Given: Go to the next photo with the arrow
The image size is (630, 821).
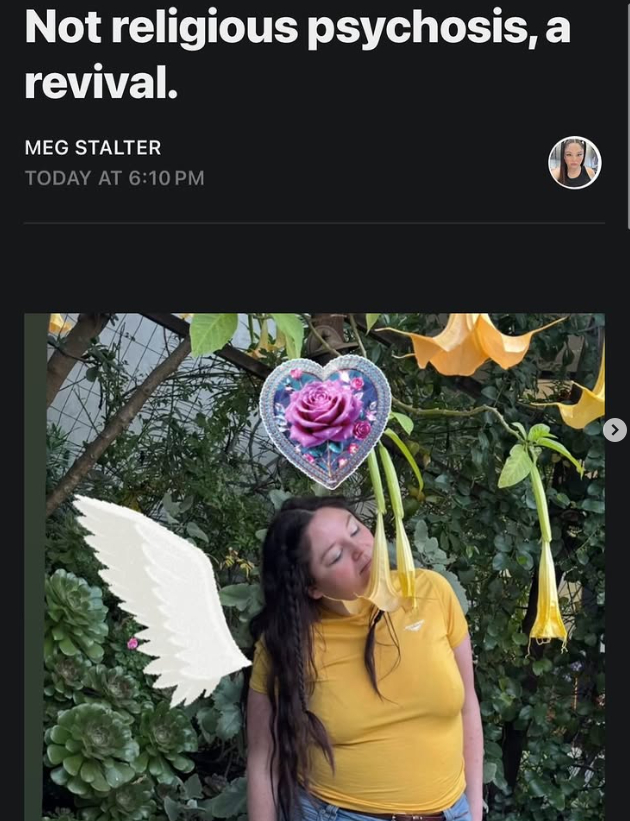Looking at the screenshot, I should 615,430.
